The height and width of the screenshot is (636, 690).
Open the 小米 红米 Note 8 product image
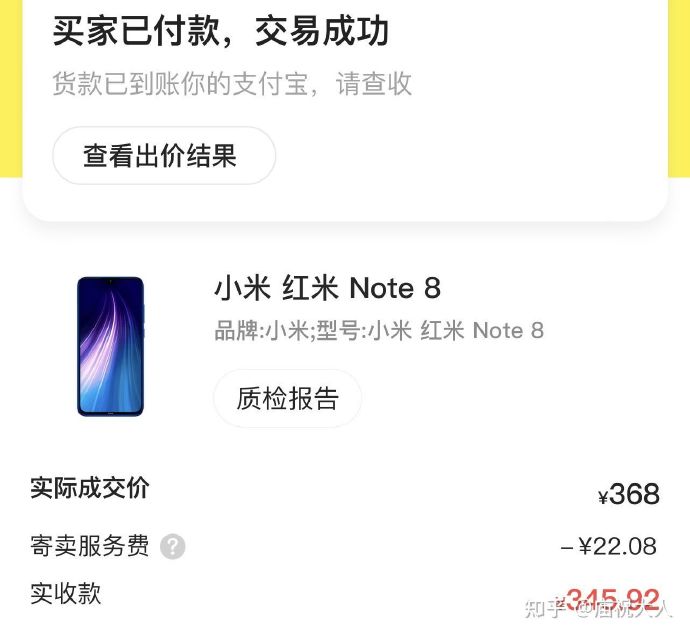[110, 346]
